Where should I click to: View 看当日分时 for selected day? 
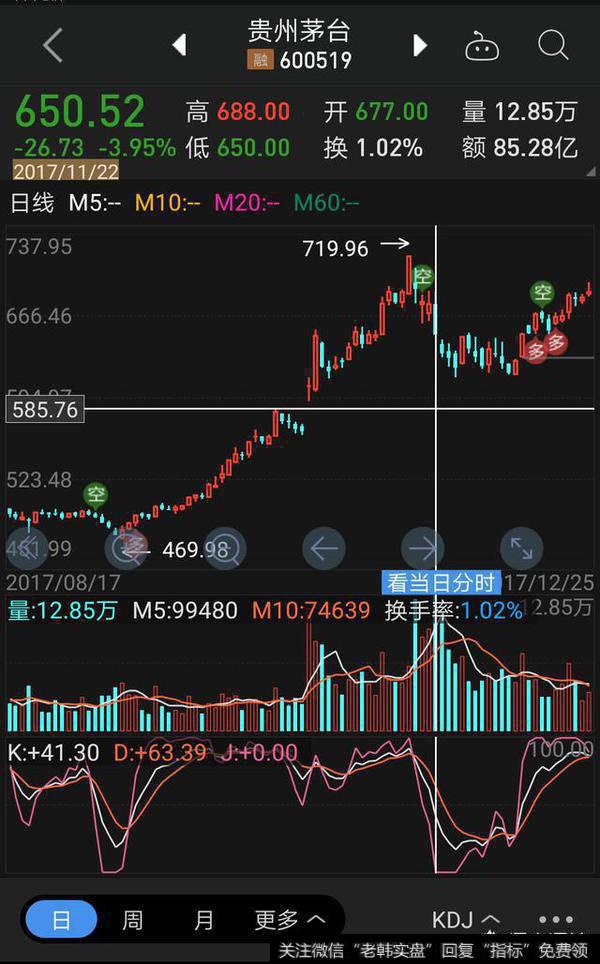click(441, 582)
